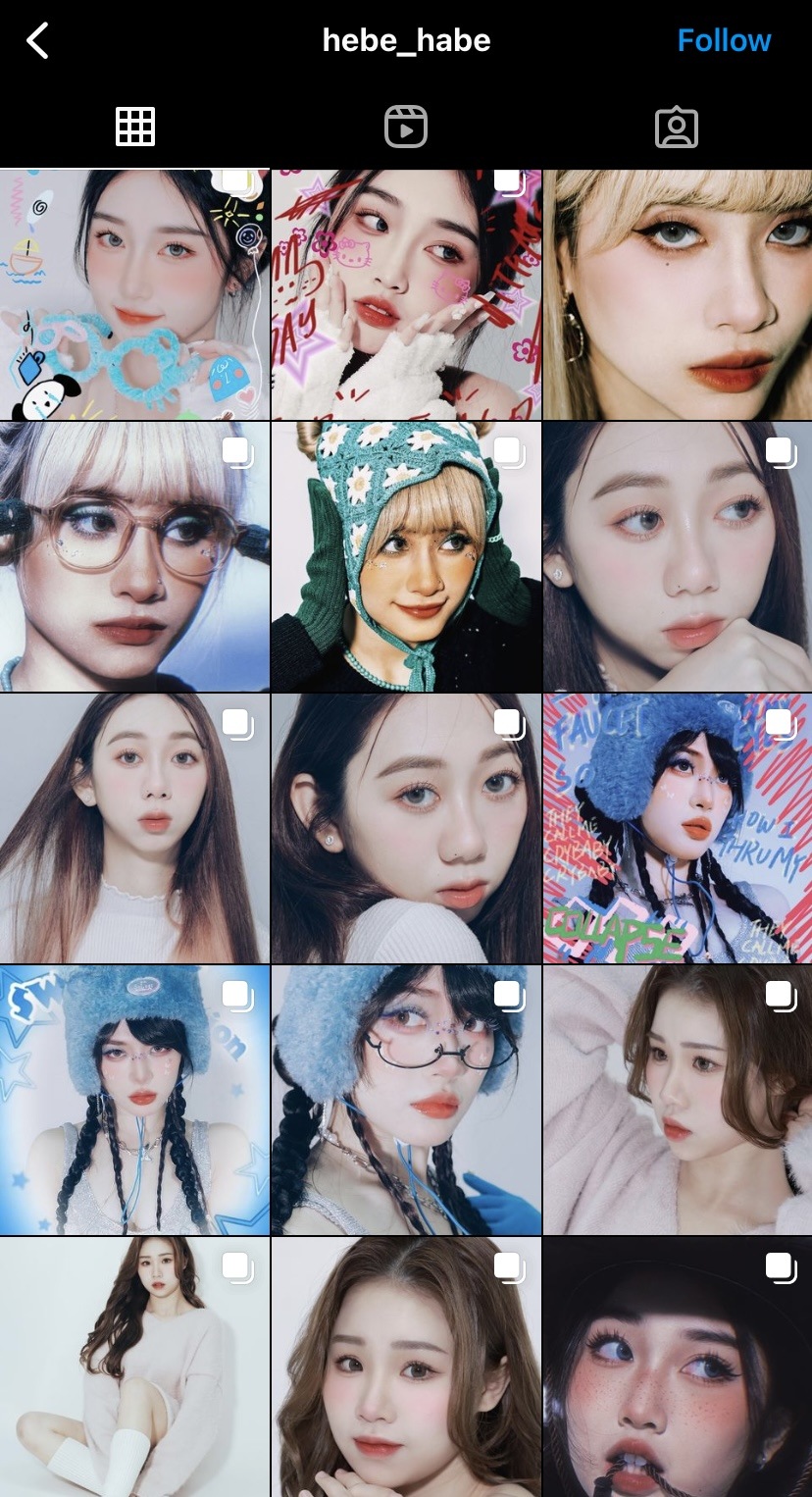Open the post with clear-framed glasses
The height and width of the screenshot is (1497, 812).
(134, 556)
